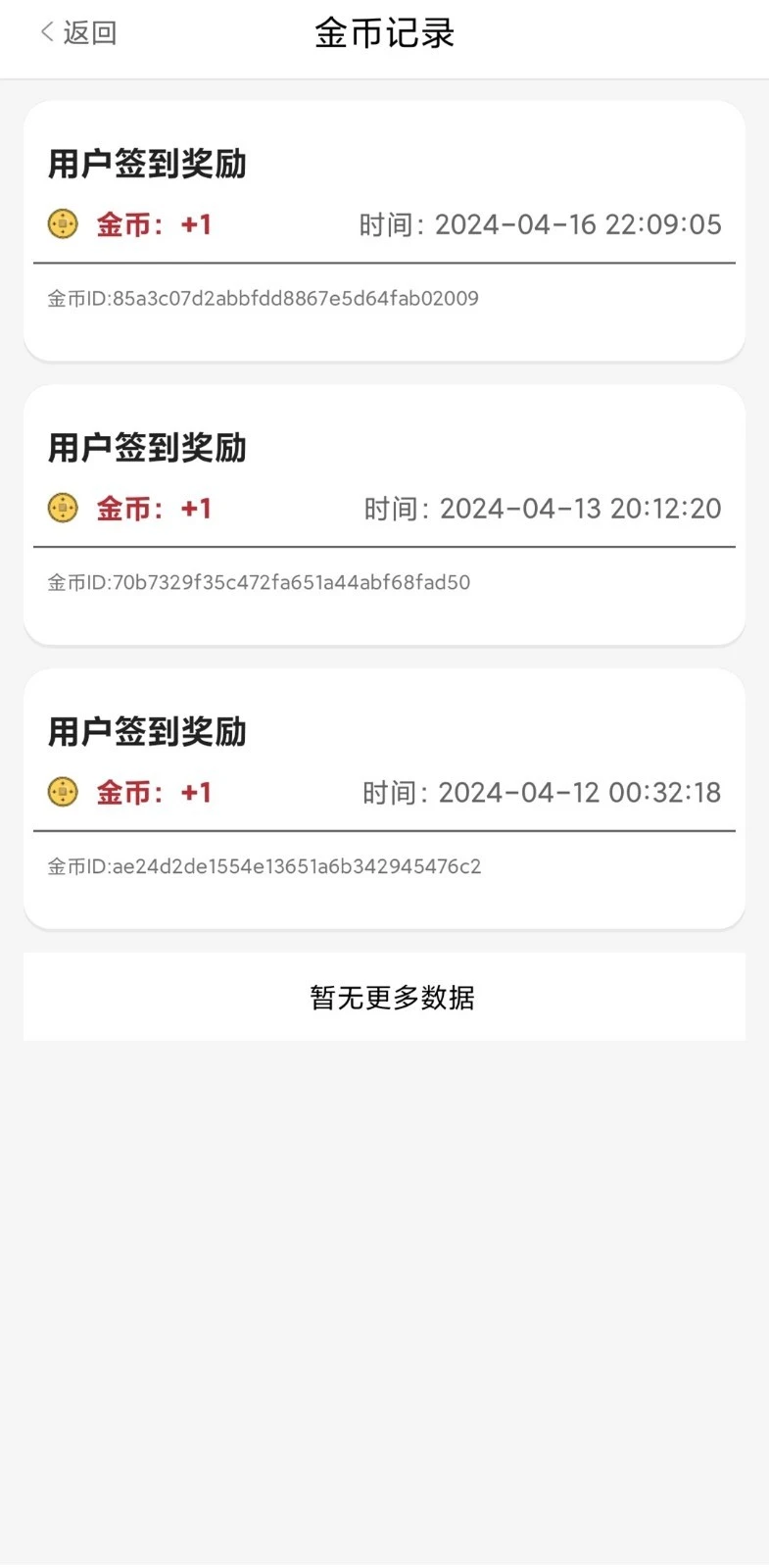Select the coin ID starting with 85a3c07d

pos(263,298)
